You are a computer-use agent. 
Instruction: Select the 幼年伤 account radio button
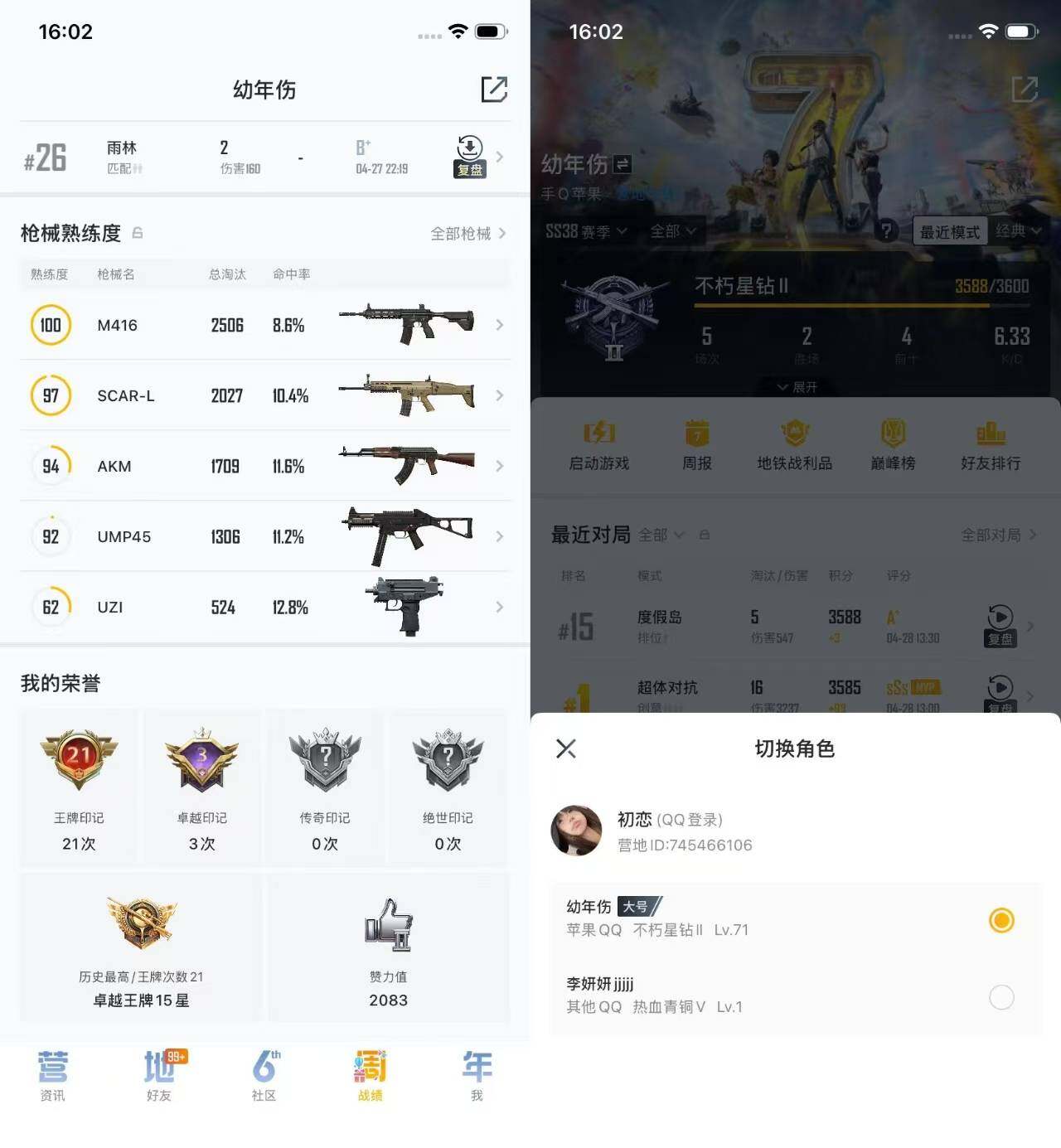[x=1001, y=920]
